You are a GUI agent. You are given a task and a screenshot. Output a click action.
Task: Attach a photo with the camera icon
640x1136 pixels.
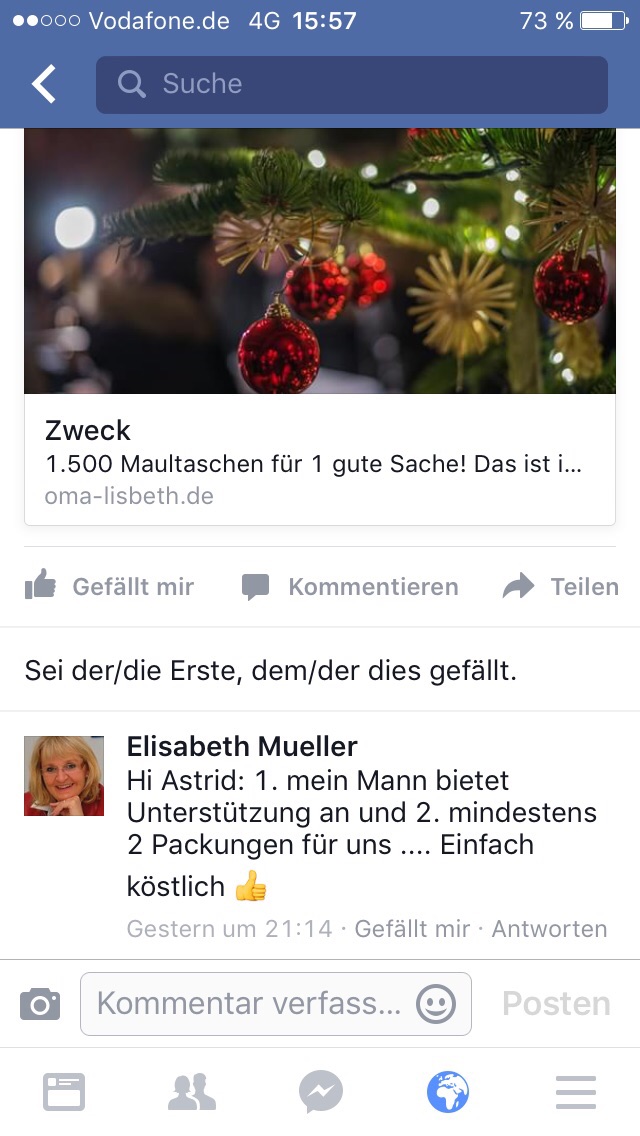[x=40, y=1003]
